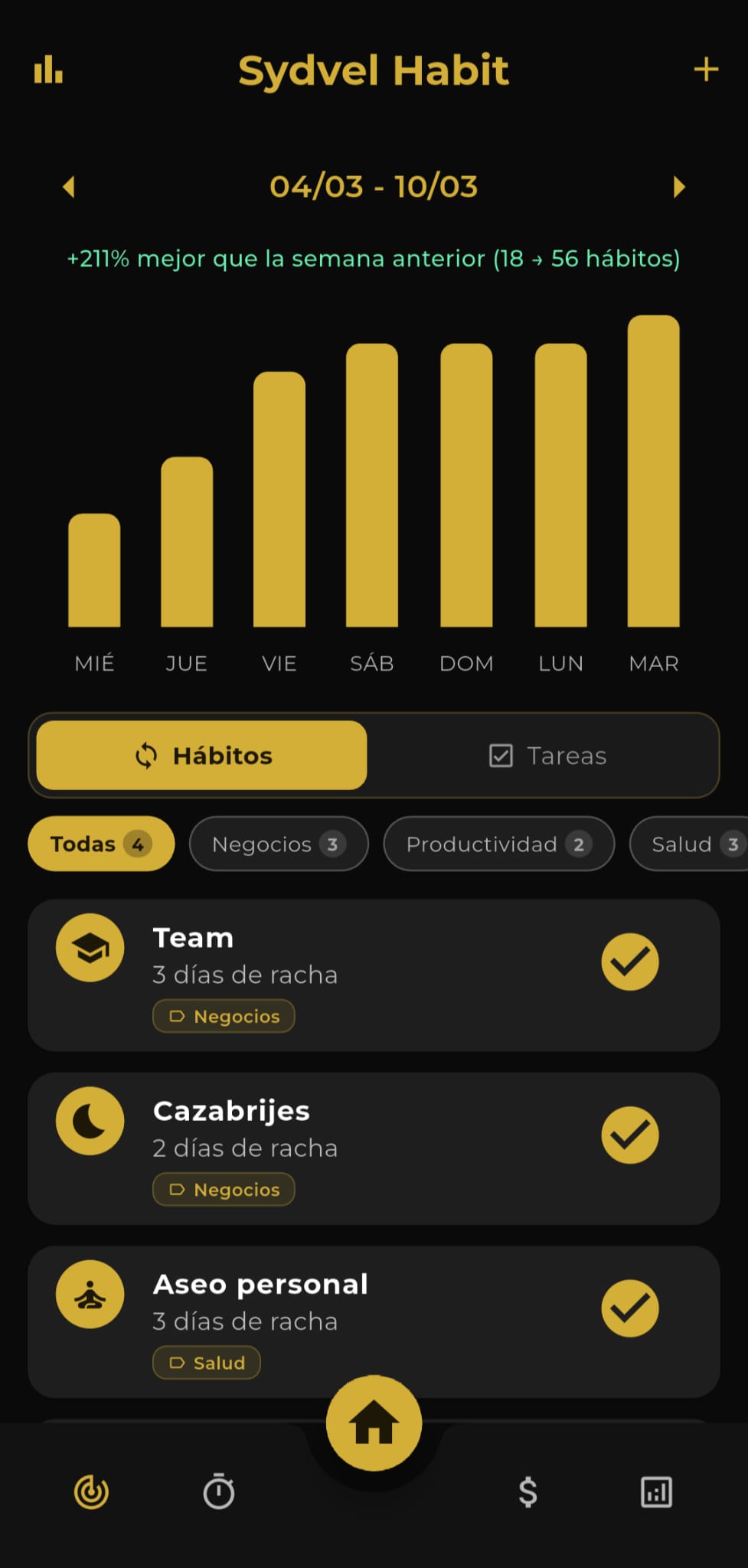Open the reports chart tab in bottom bar

[656, 1491]
